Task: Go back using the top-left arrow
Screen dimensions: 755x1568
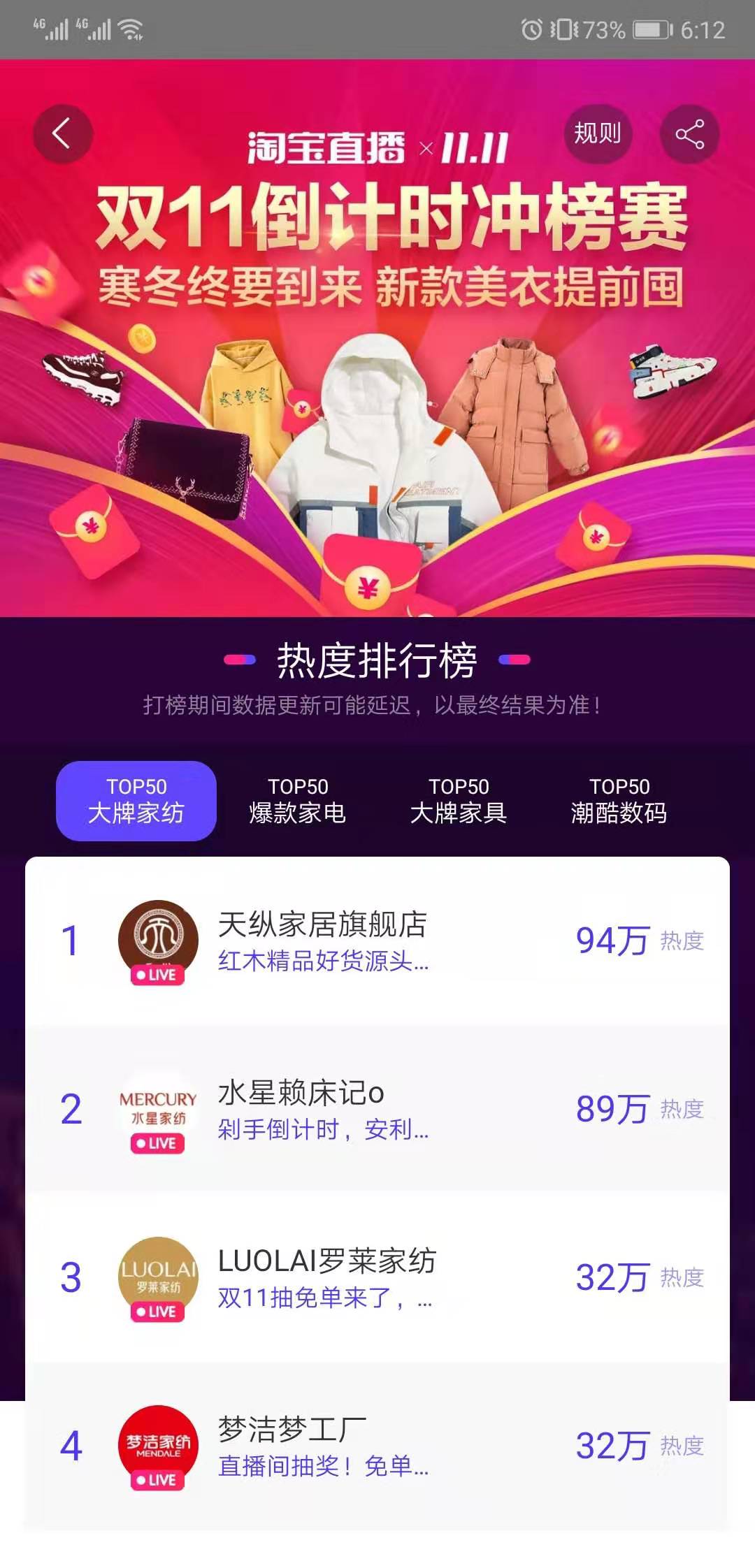Action: (63, 134)
